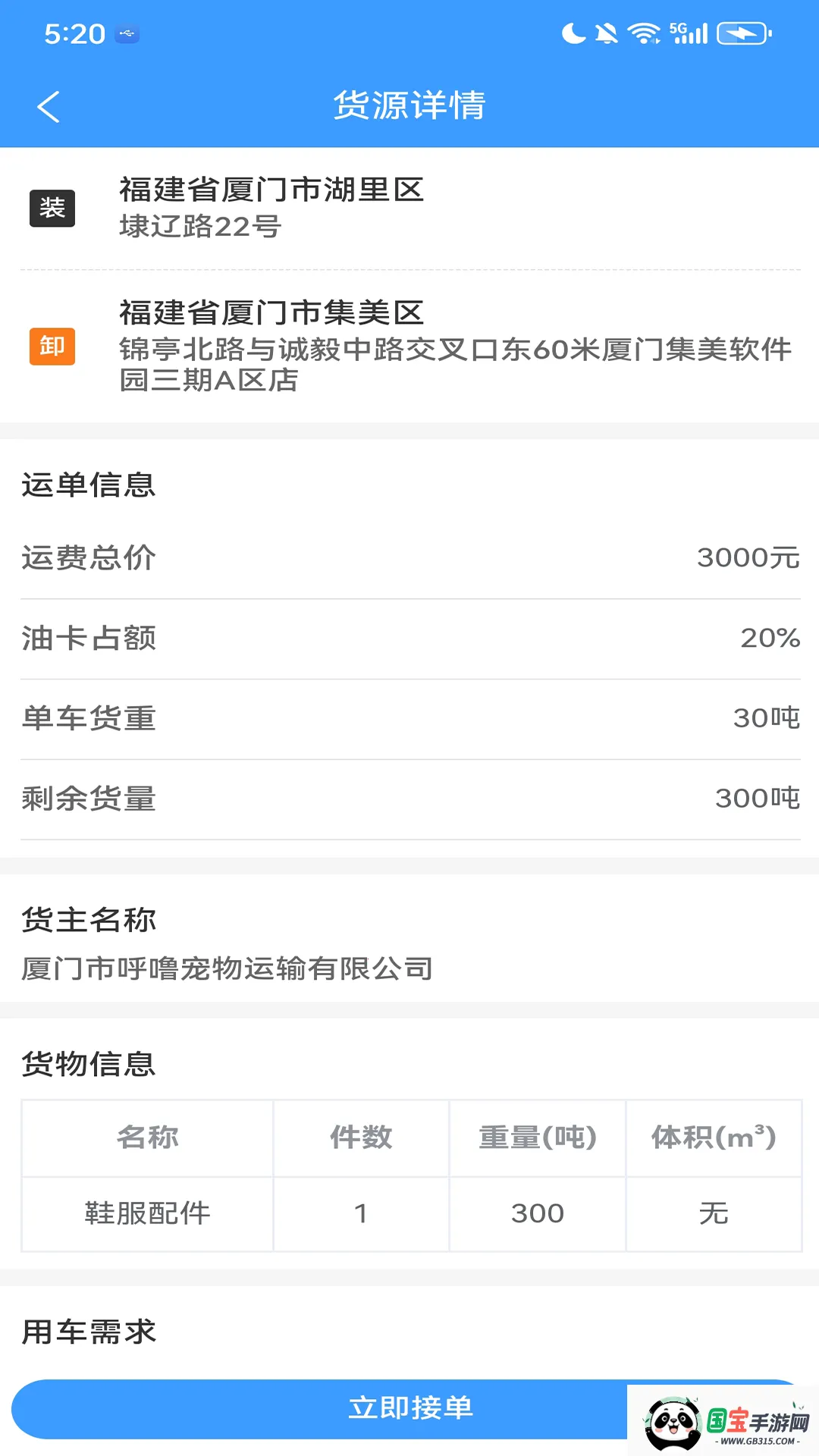Screen dimensions: 819x1456
Task: Click the 油卡占额 20% entry
Action: (409, 639)
